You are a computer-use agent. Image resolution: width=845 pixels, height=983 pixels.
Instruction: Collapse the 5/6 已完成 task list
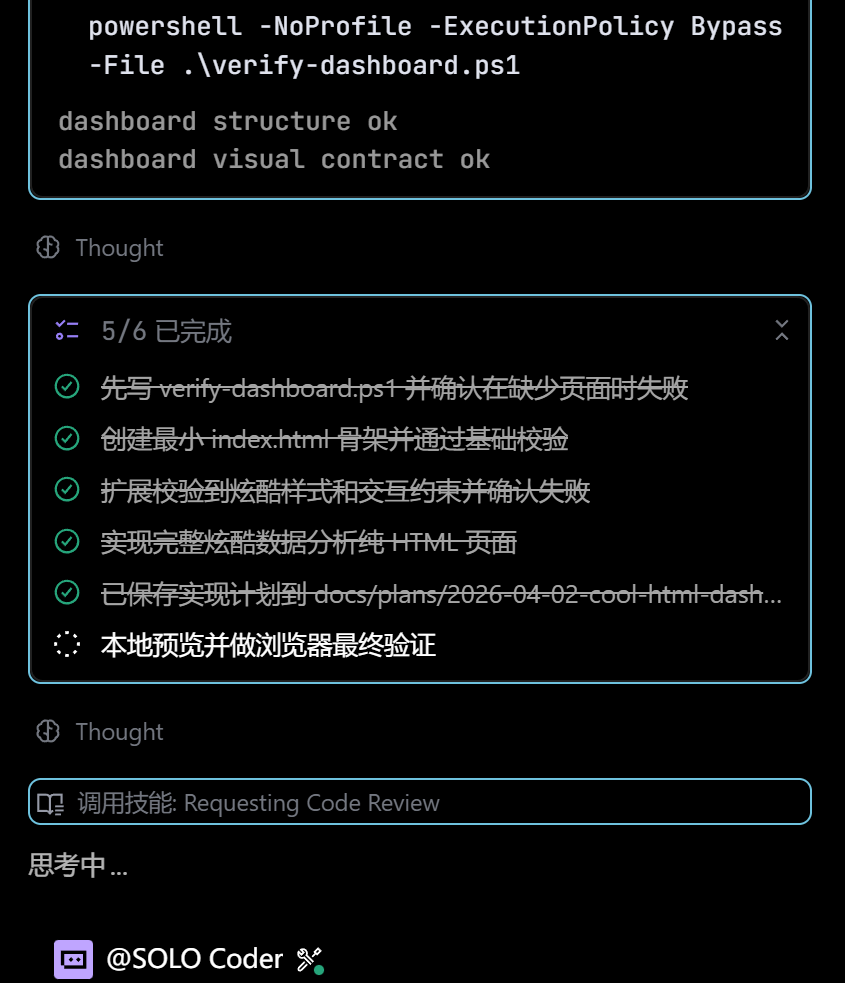point(782,331)
